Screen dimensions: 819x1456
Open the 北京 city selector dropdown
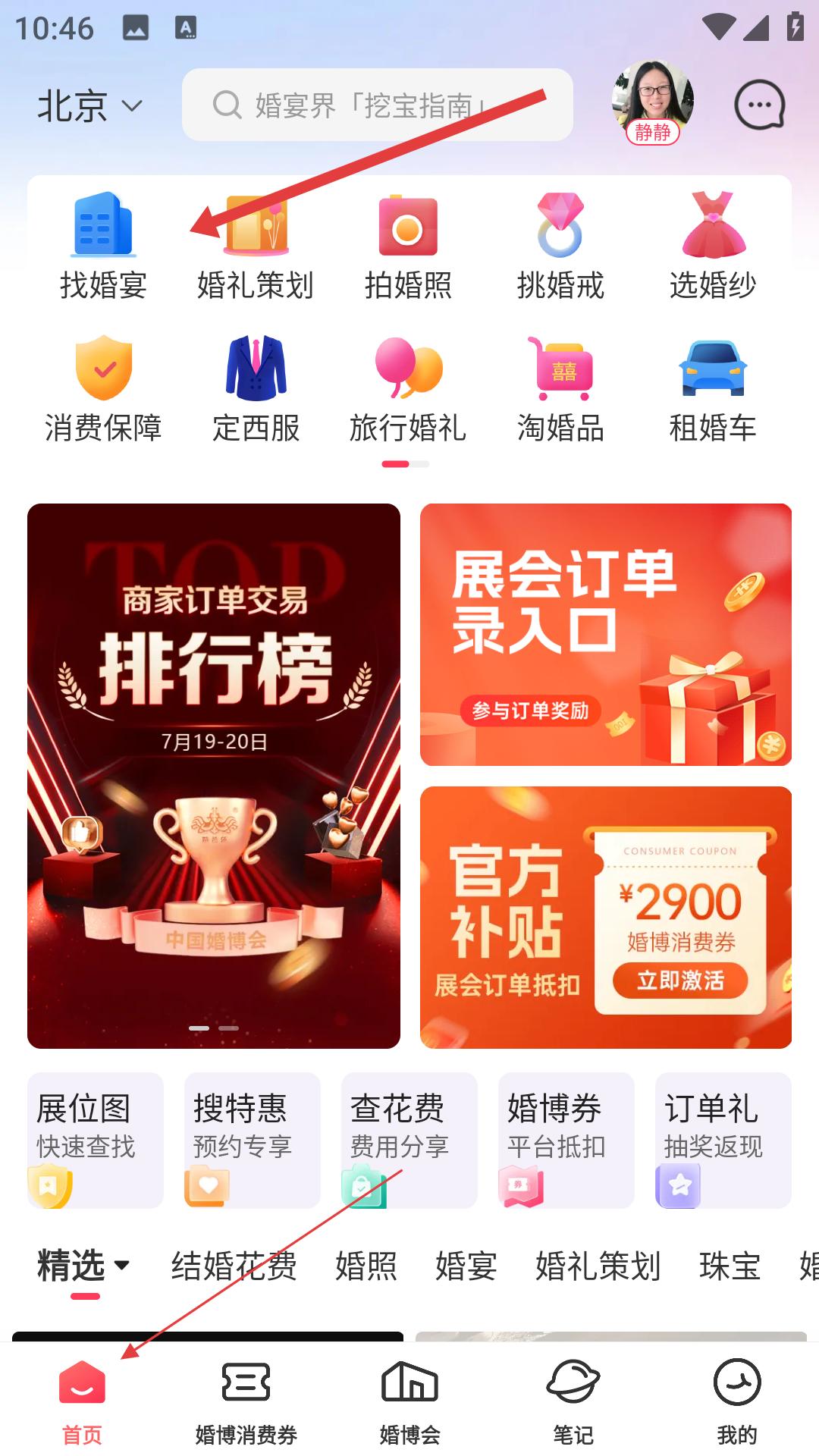[89, 105]
